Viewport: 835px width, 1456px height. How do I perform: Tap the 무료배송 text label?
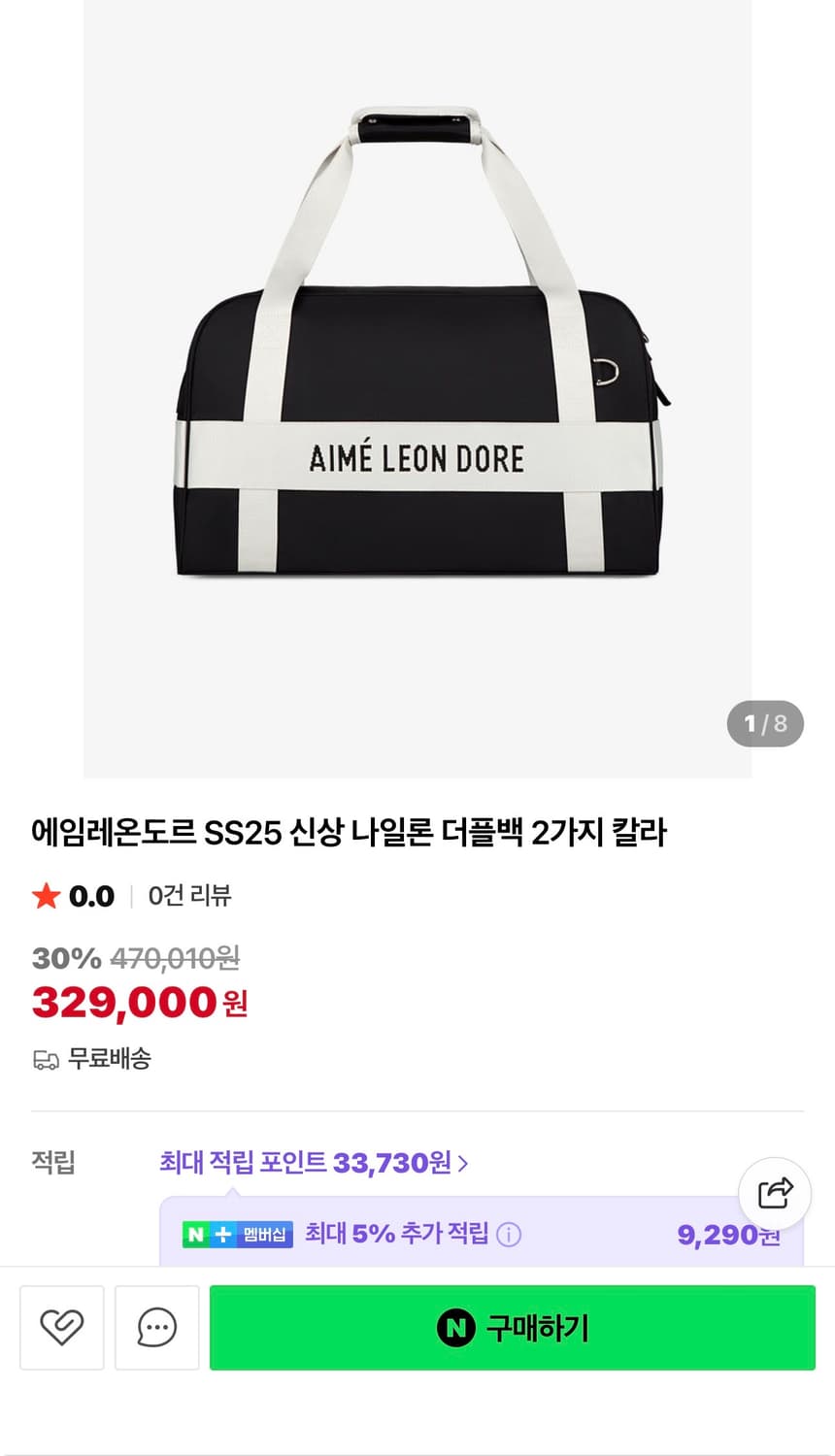pyautogui.click(x=107, y=1060)
